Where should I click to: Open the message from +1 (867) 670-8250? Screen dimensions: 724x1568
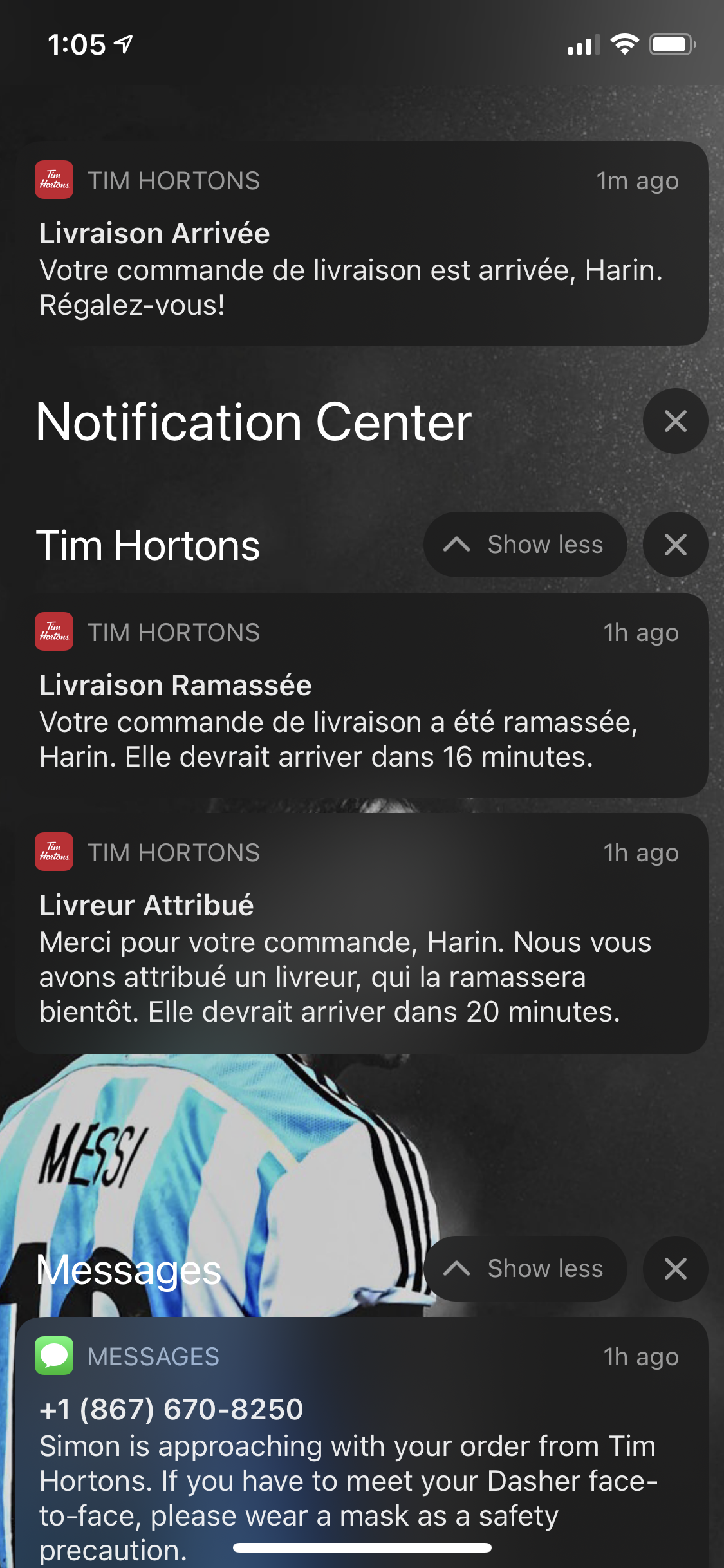[x=362, y=1442]
